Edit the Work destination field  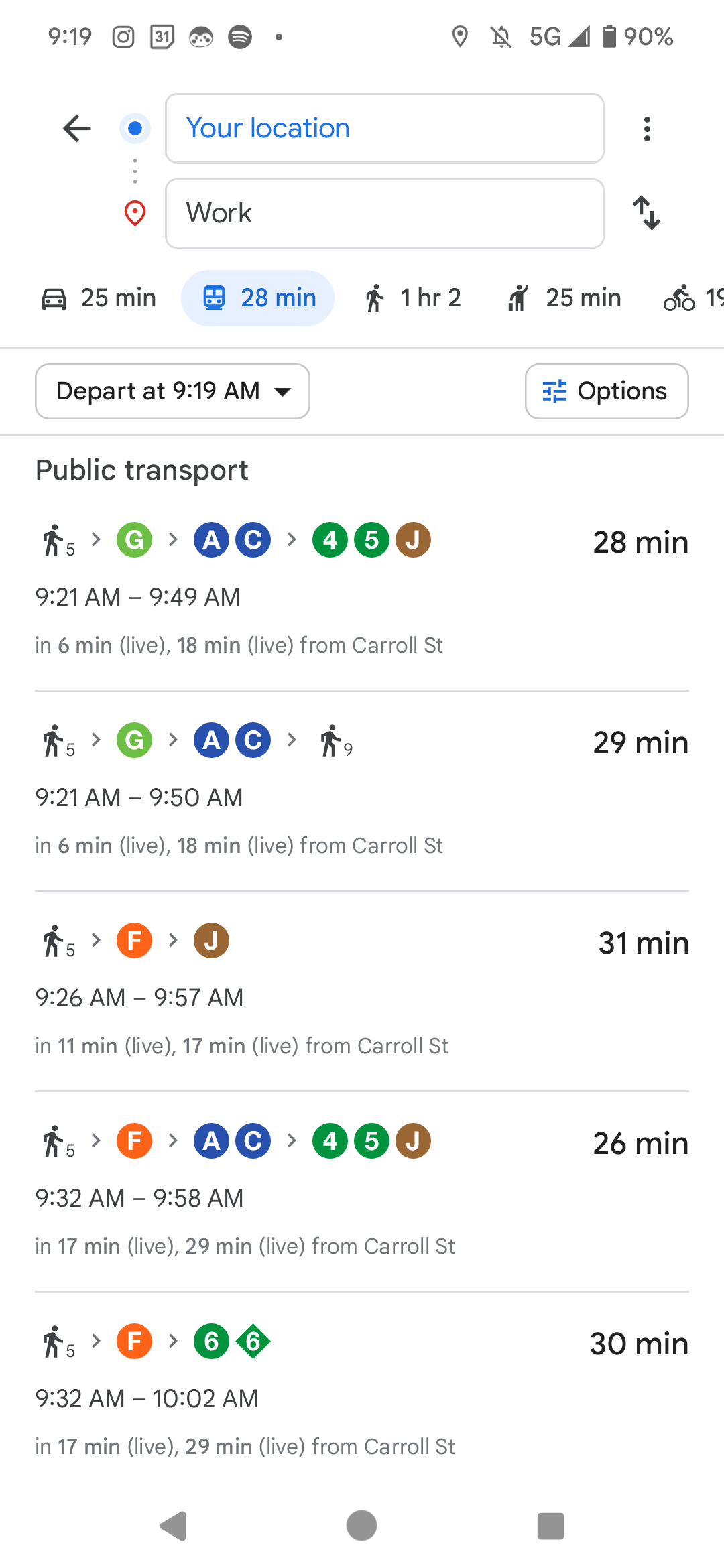click(x=384, y=214)
